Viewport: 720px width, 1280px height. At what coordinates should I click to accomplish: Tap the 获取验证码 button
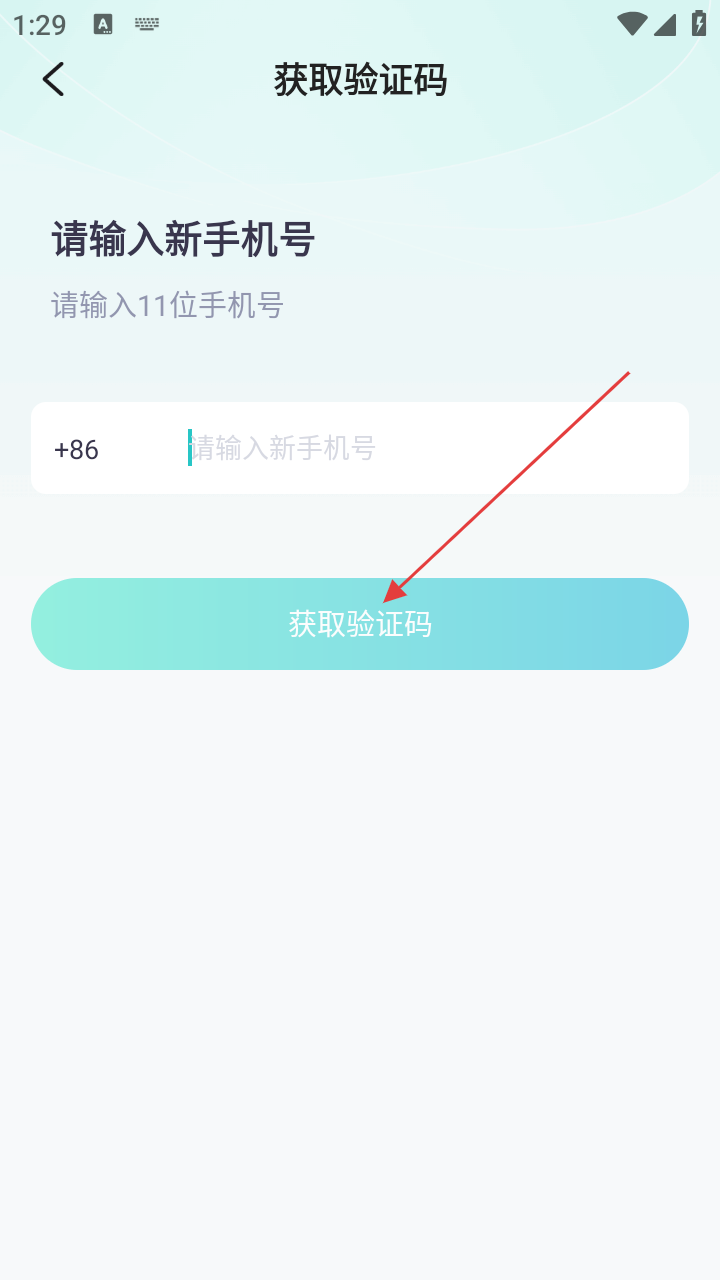pos(360,624)
